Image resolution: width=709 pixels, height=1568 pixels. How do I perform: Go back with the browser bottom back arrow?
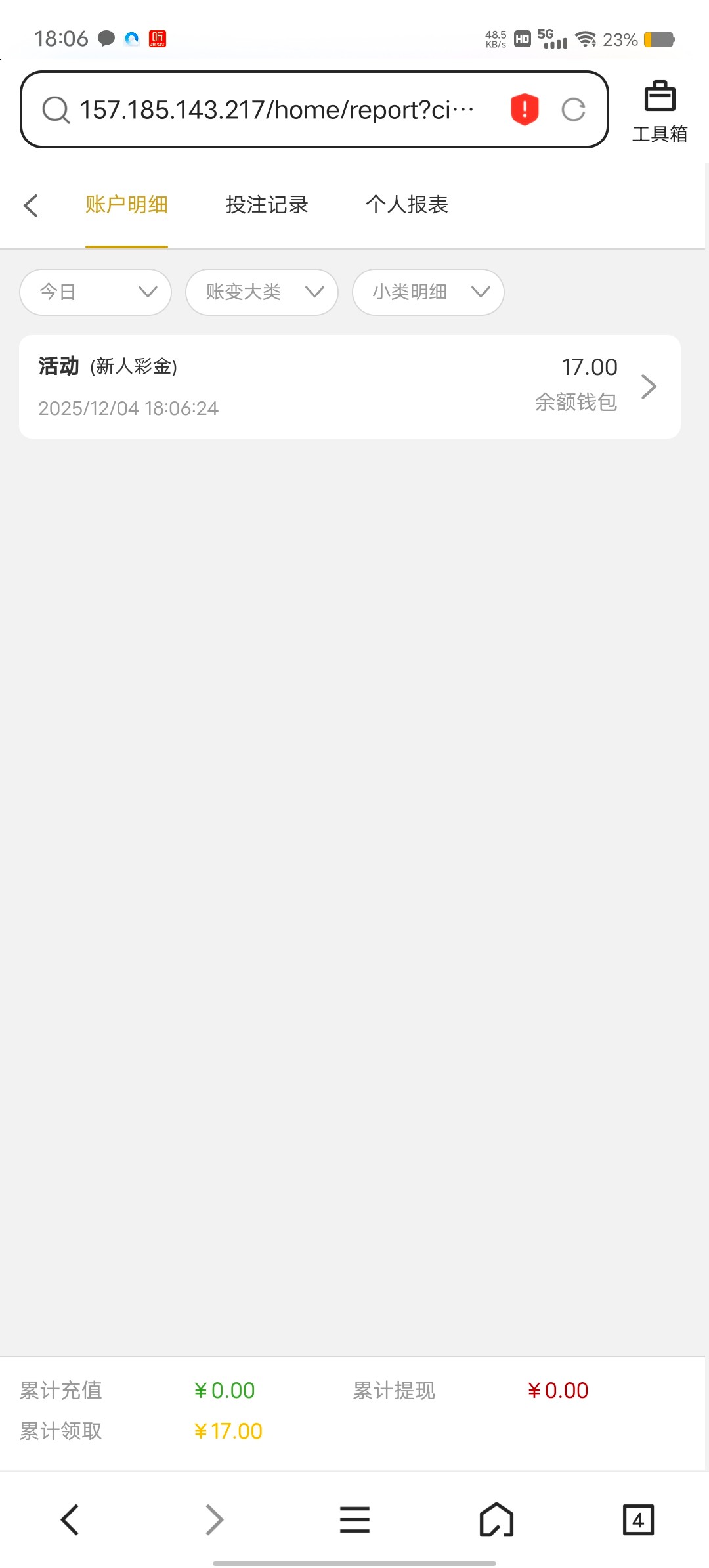70,1520
